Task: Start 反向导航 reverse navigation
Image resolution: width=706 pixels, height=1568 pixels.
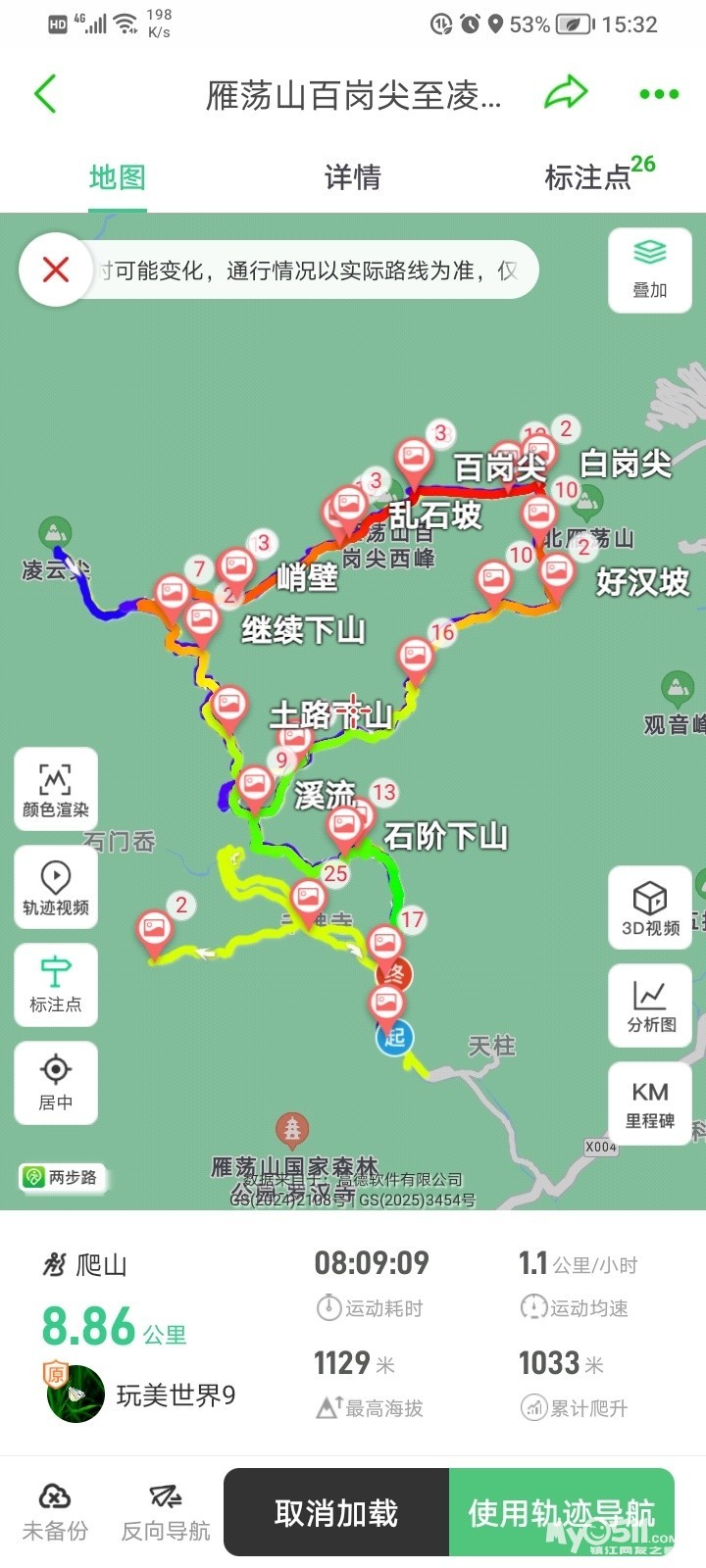Action: click(x=165, y=1510)
